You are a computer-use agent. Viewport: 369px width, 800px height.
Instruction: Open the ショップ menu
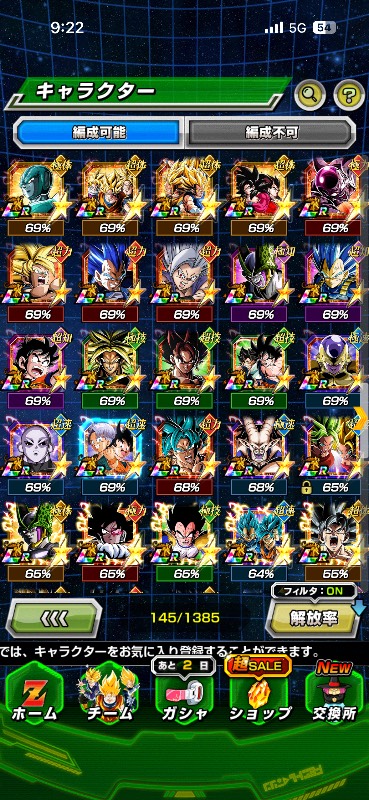(x=260, y=693)
